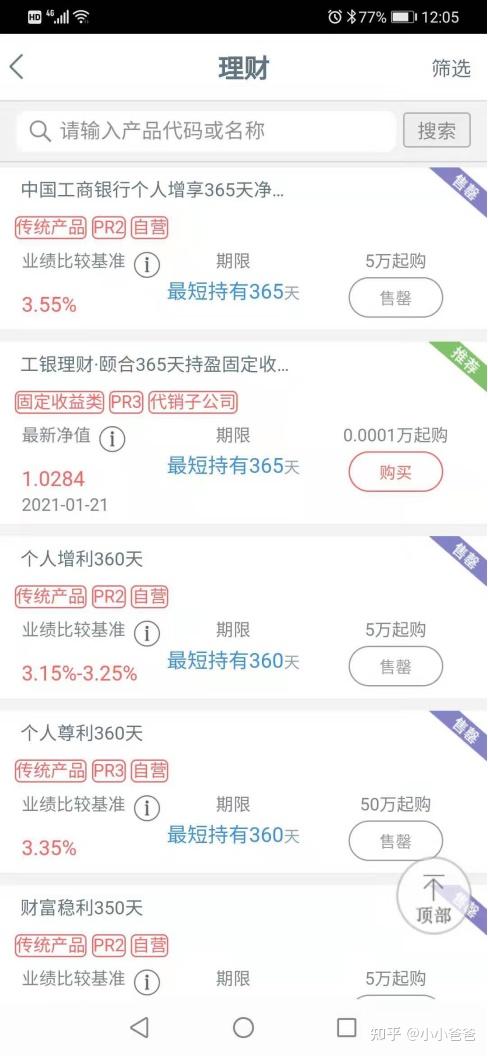Tap the system home button
This screenshot has width=488, height=1056.
(x=244, y=1028)
